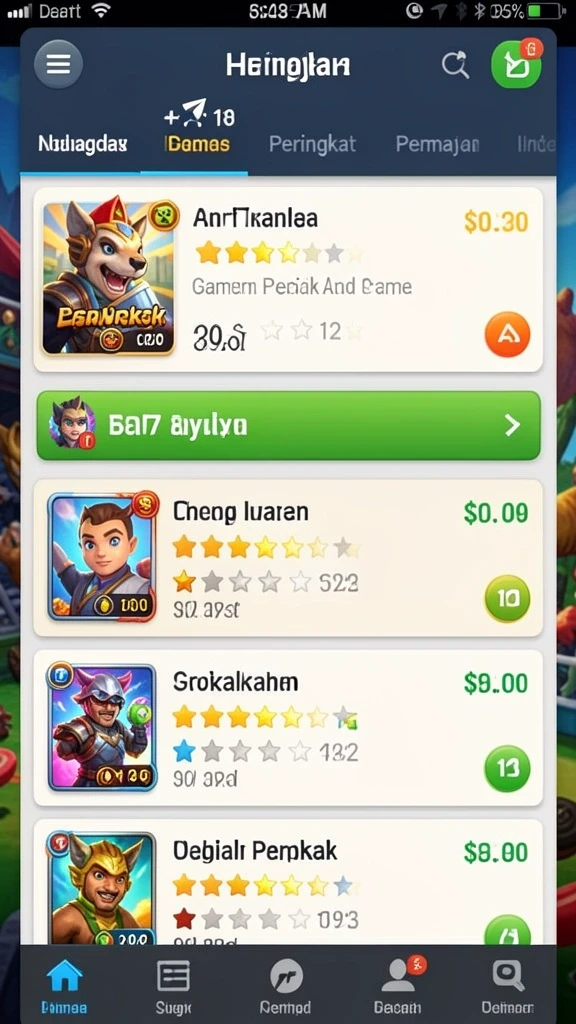Go to the home tab in the bottom bar
The height and width of the screenshot is (1024, 576).
point(64,985)
